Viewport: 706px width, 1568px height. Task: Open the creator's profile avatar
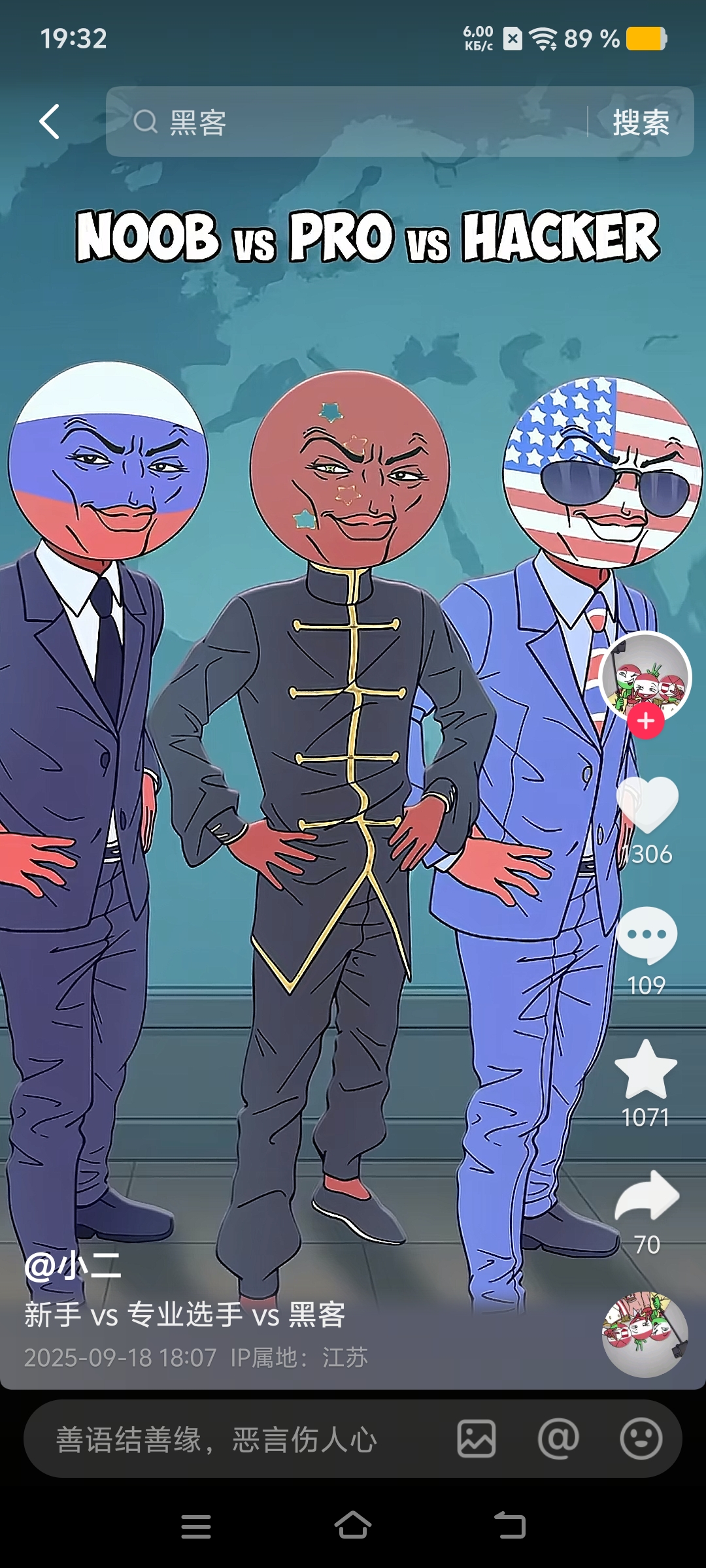point(645,676)
